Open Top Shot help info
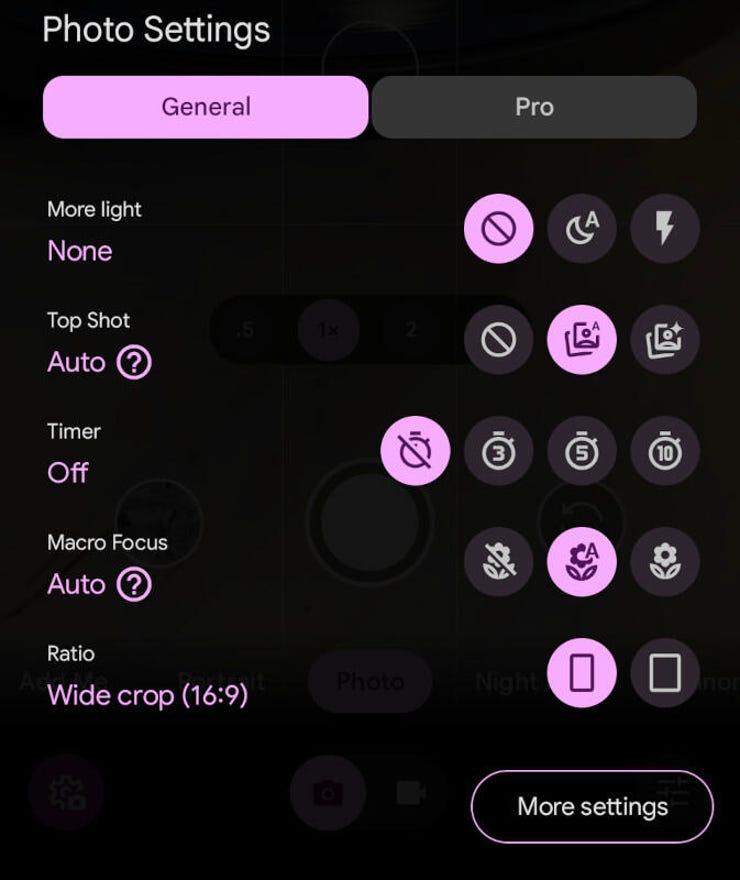 pos(134,362)
